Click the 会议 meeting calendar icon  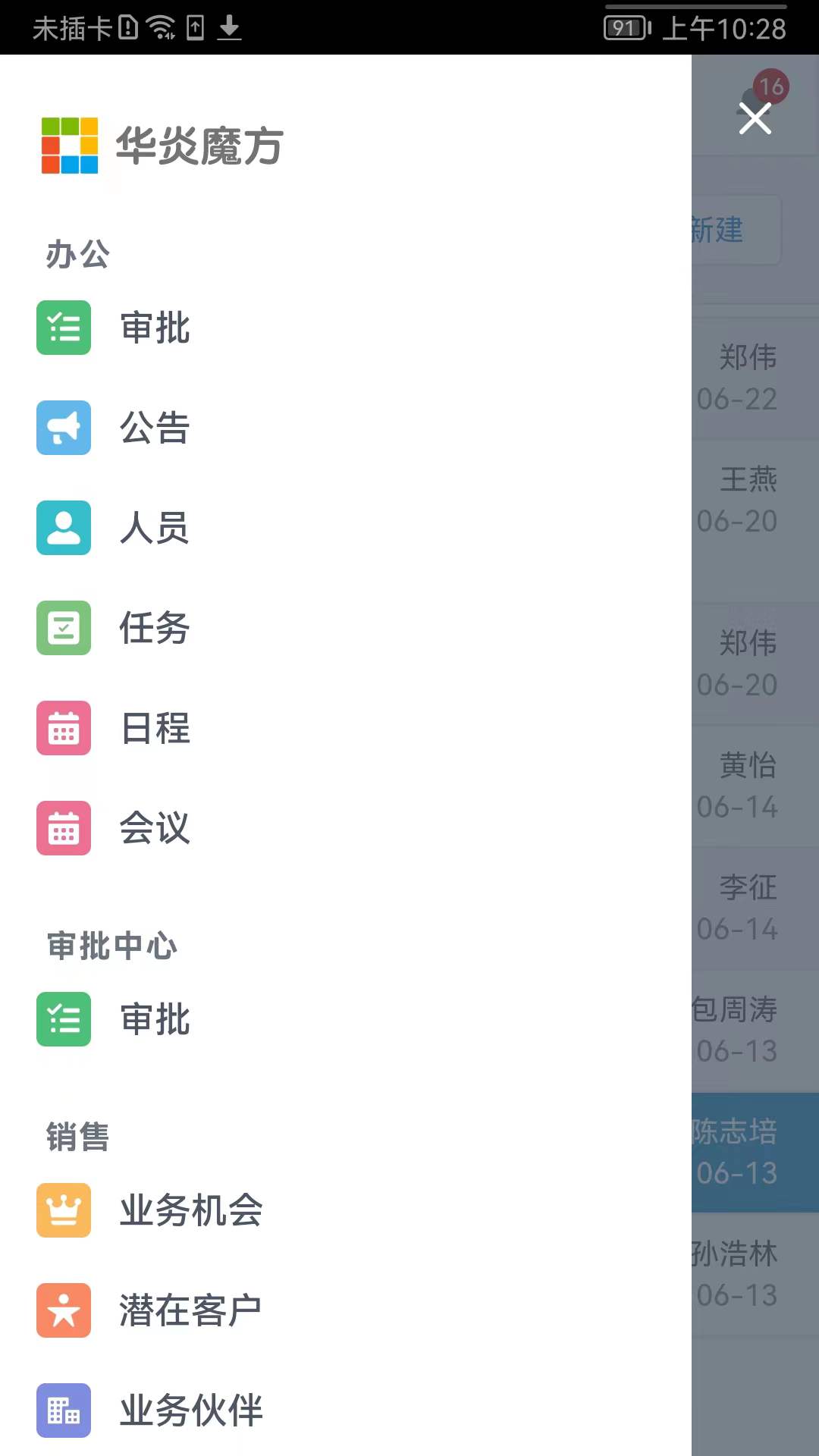click(x=63, y=829)
